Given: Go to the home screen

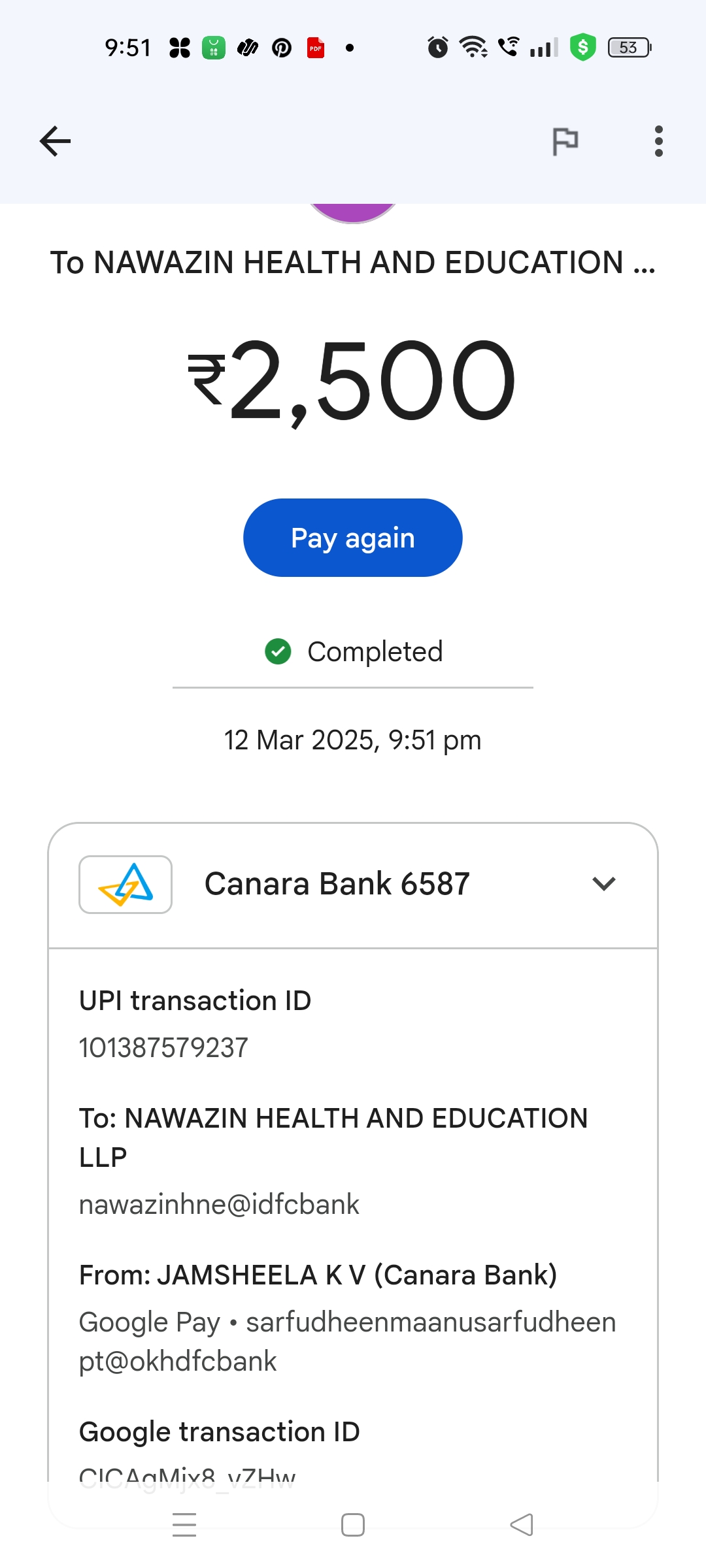Looking at the screenshot, I should (x=353, y=1525).
